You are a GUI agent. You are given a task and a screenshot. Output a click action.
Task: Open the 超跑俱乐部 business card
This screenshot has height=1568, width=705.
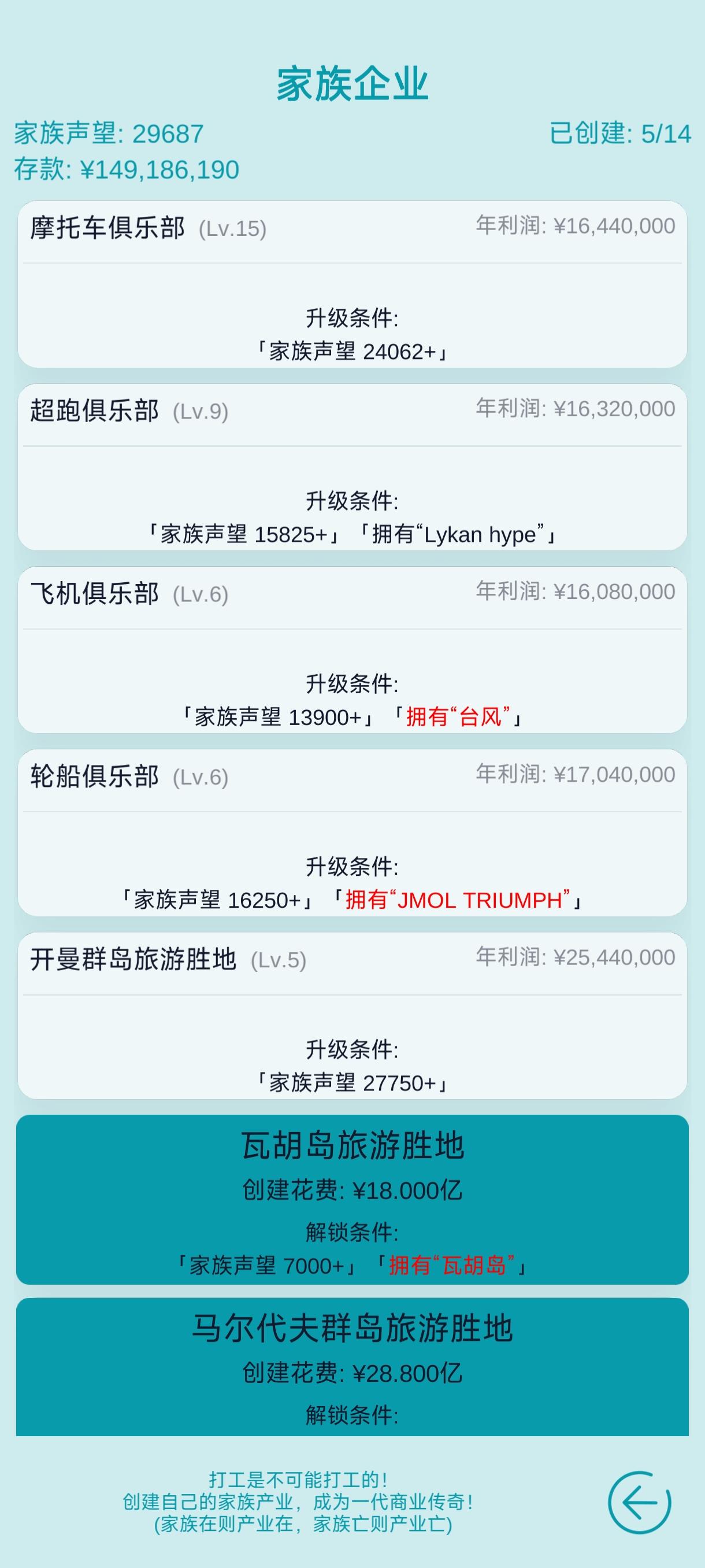click(x=352, y=467)
